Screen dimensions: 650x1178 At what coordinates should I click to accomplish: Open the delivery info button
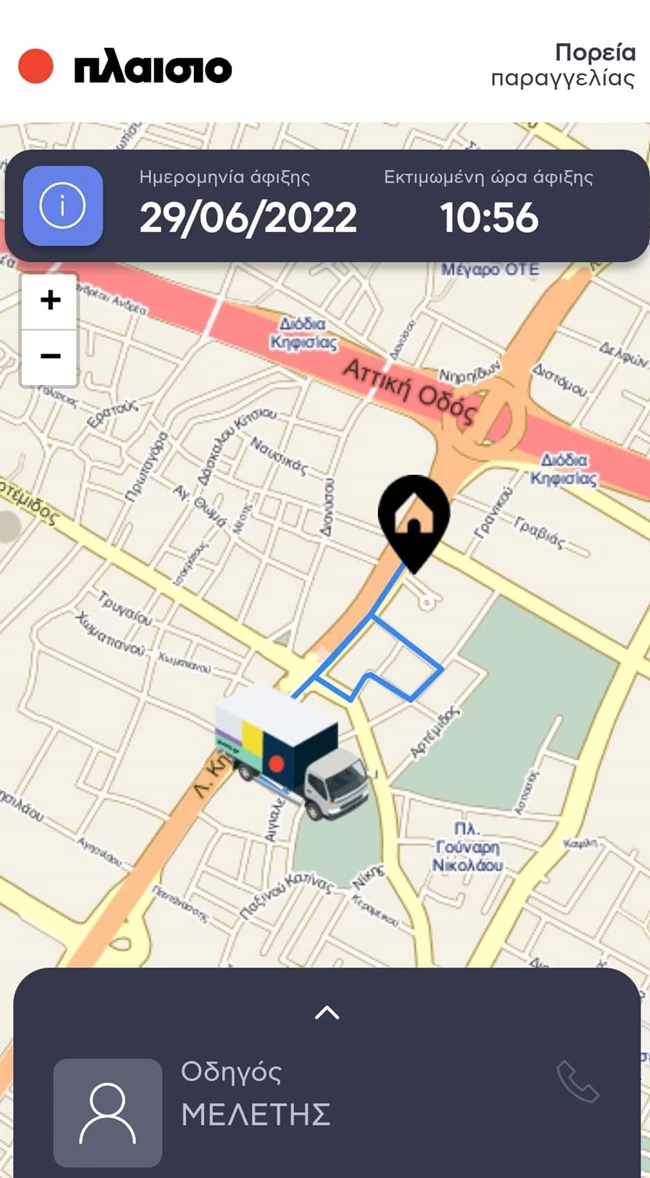point(63,206)
